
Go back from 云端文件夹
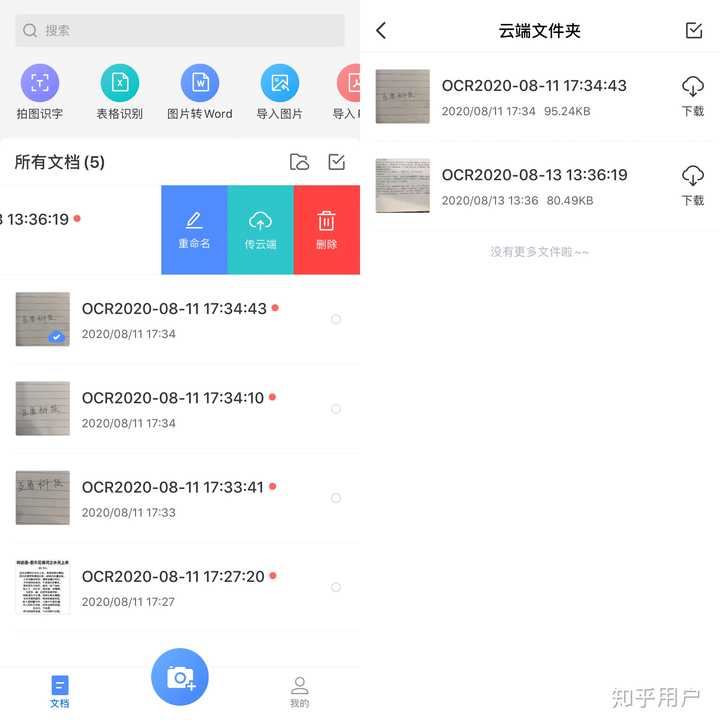[x=381, y=31]
